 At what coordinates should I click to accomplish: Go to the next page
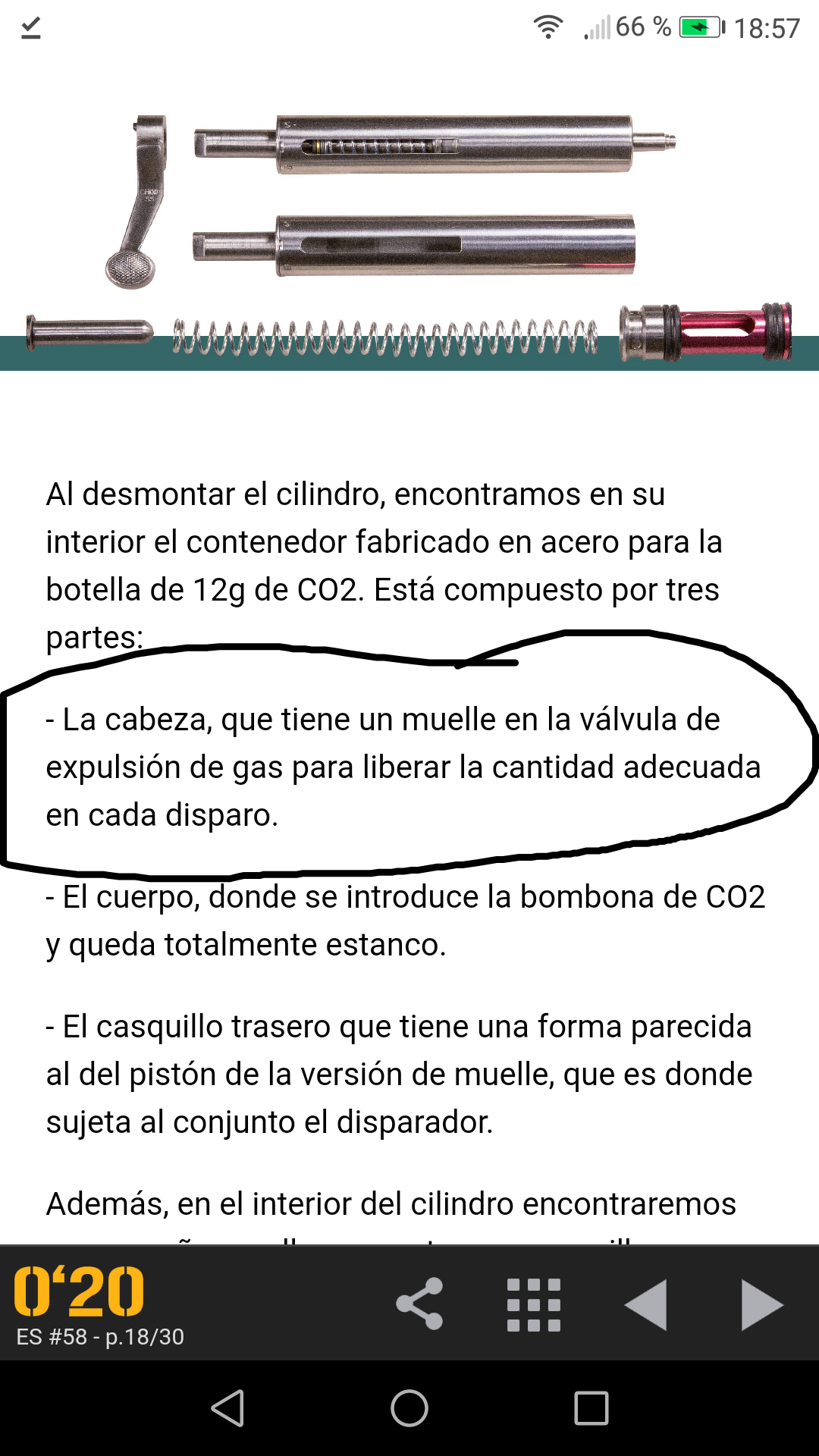coord(761,1304)
